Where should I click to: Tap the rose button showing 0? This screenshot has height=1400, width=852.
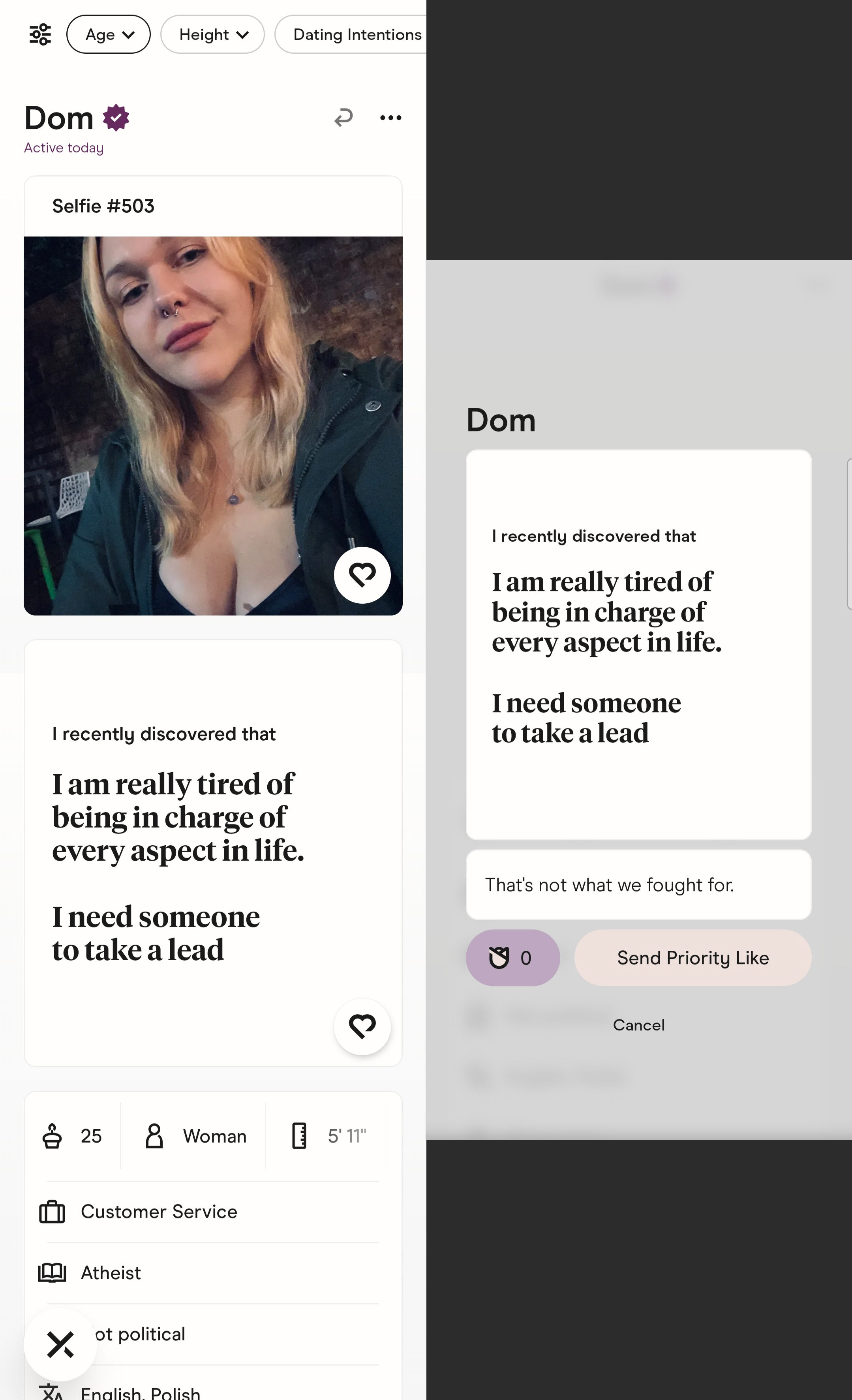coord(512,958)
